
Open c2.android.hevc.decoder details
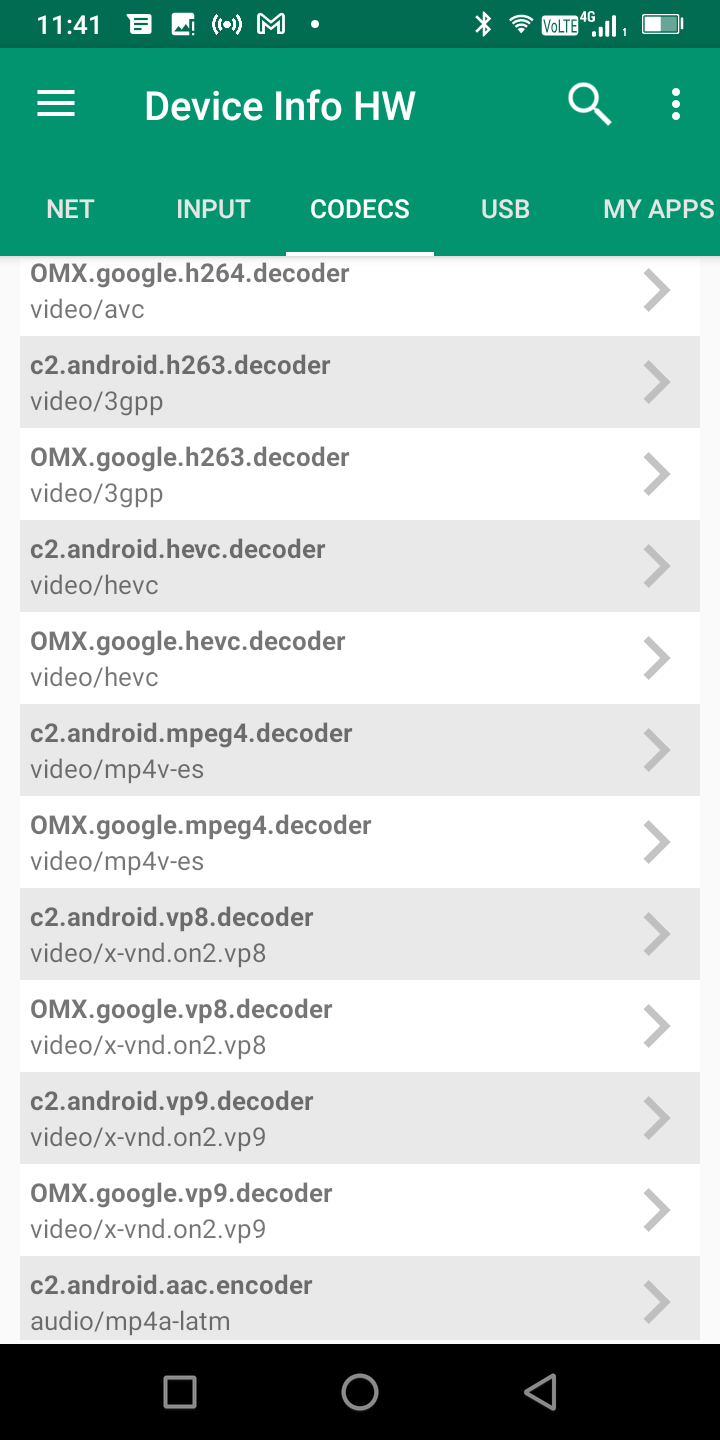click(360, 566)
